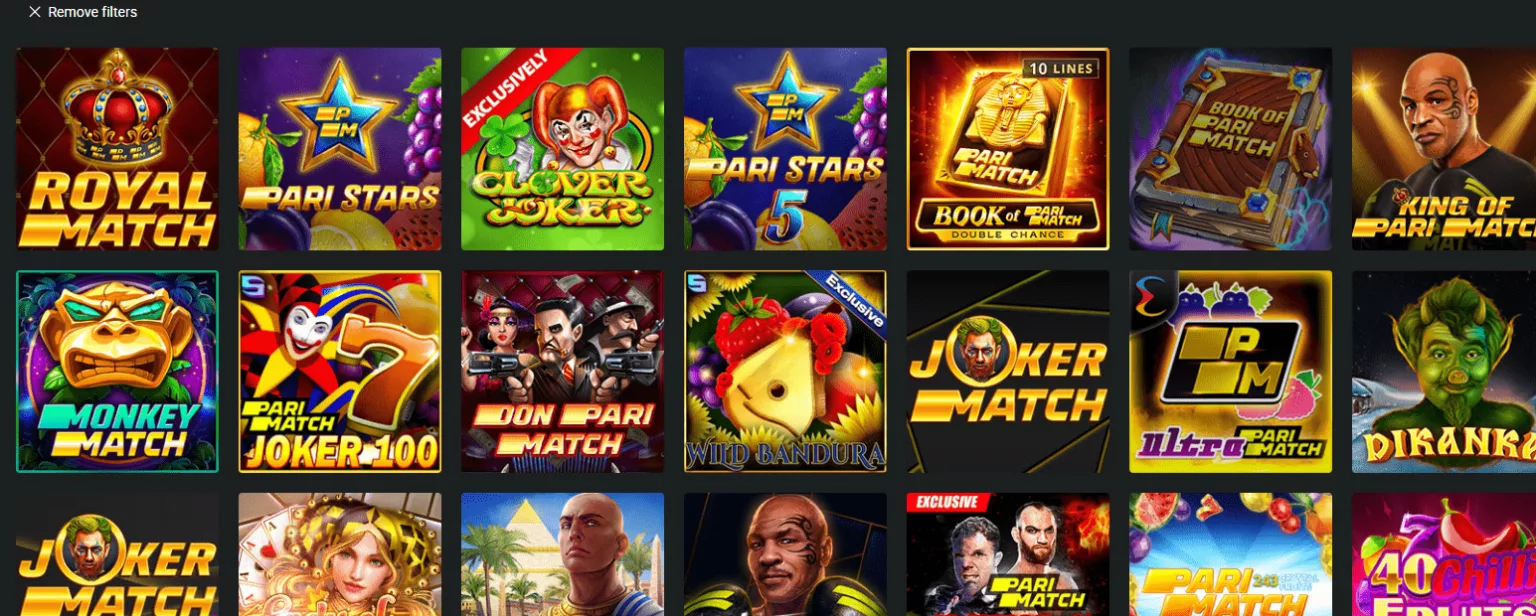1536x616 pixels.
Task: Open the Egyptian pharaoh pyramid game tile
Action: pyautogui.click(x=562, y=556)
